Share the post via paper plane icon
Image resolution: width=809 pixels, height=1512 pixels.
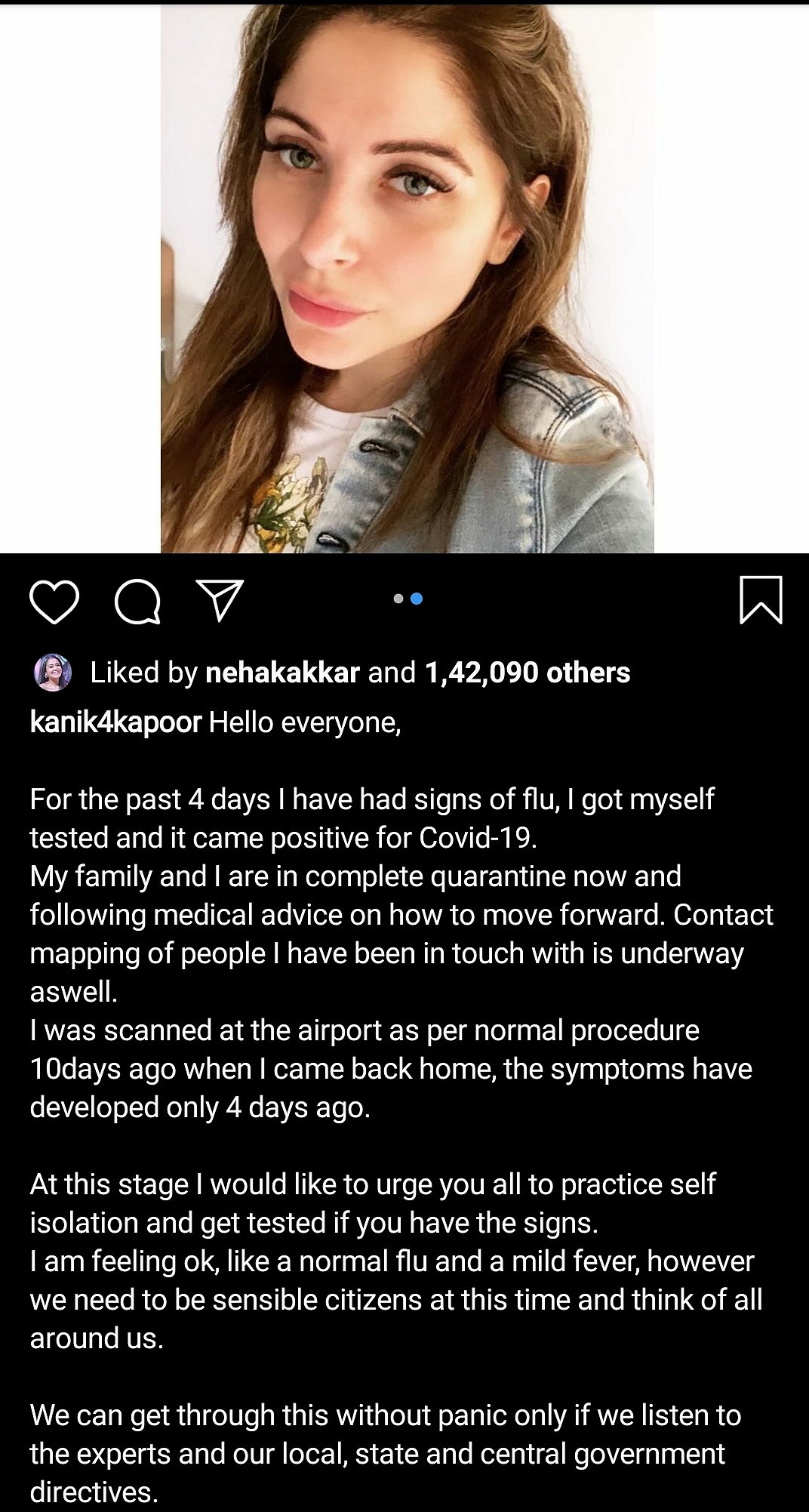pos(220,600)
